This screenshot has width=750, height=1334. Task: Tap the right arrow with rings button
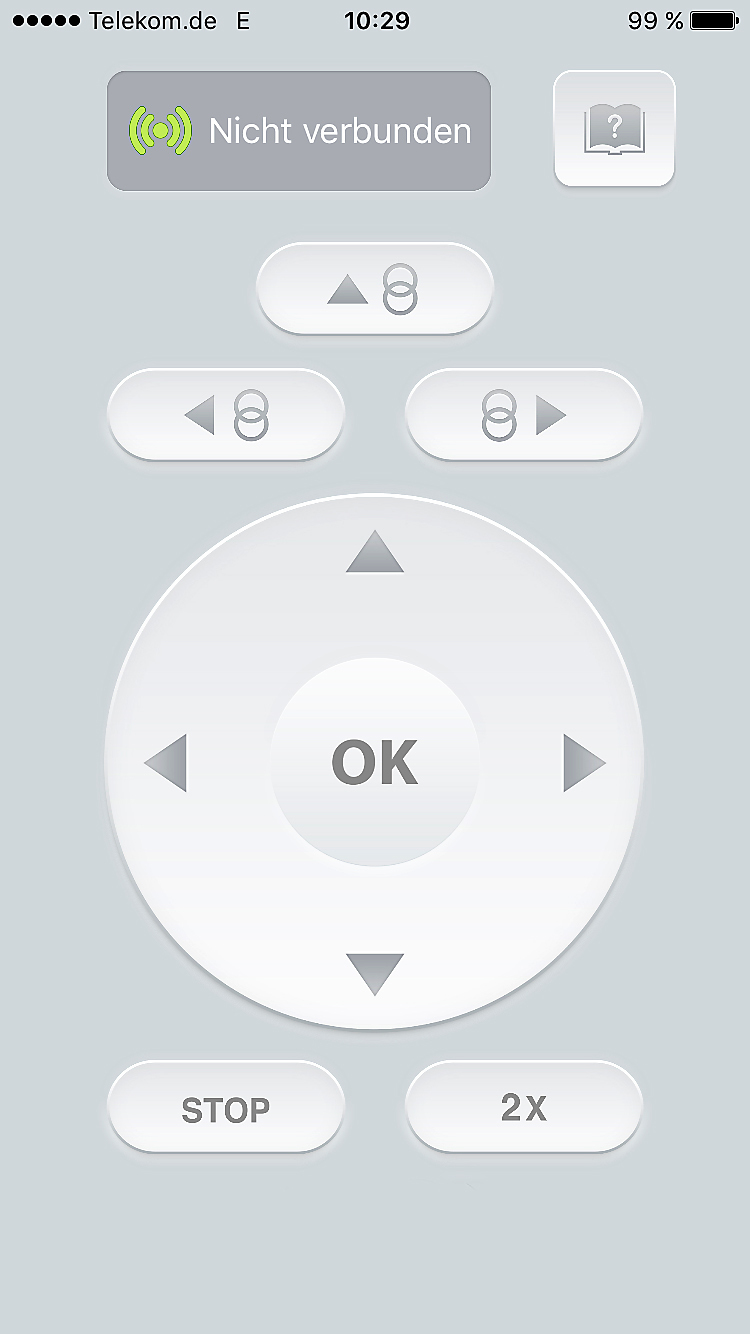(x=523, y=414)
